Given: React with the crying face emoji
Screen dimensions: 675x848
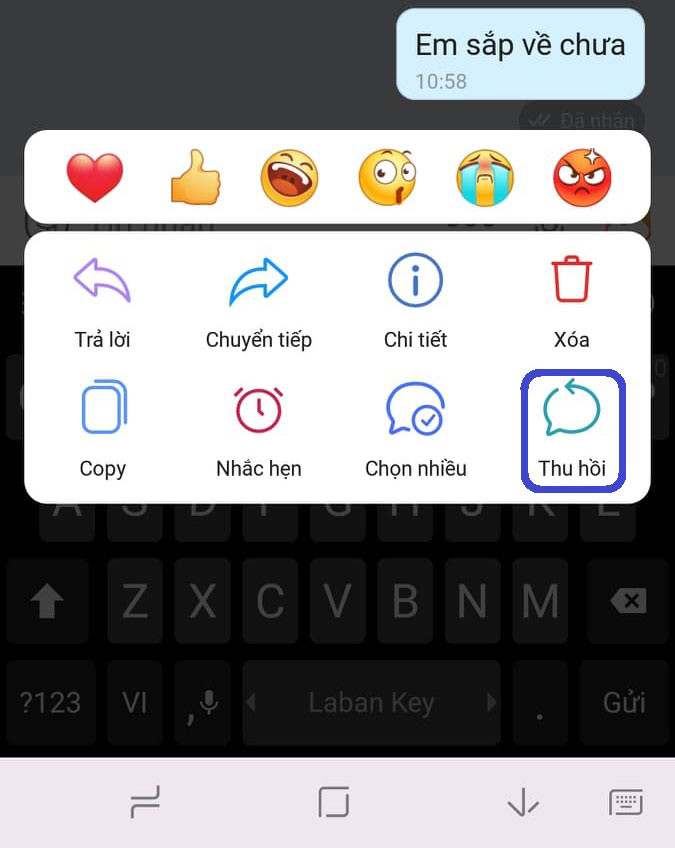Looking at the screenshot, I should [485, 178].
